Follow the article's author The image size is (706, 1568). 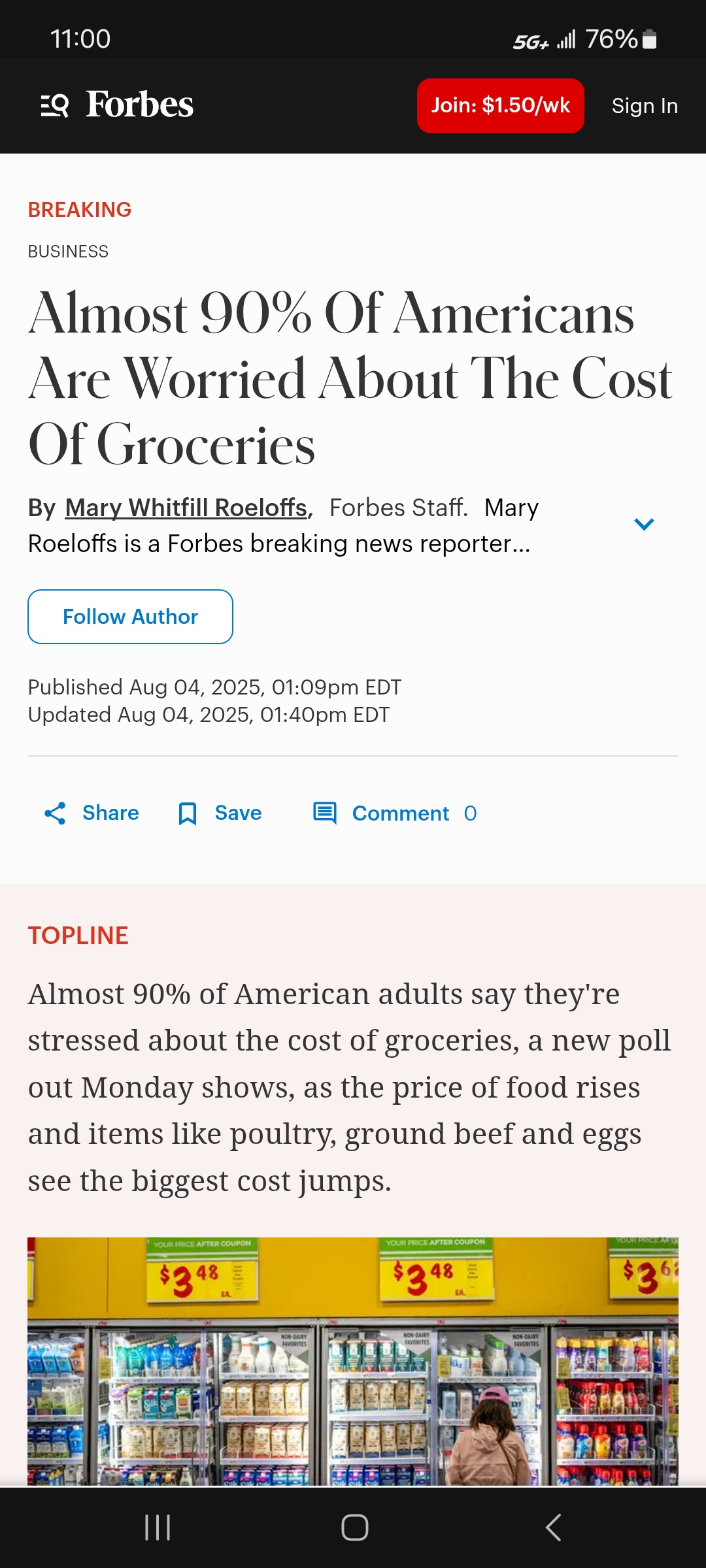pos(130,617)
